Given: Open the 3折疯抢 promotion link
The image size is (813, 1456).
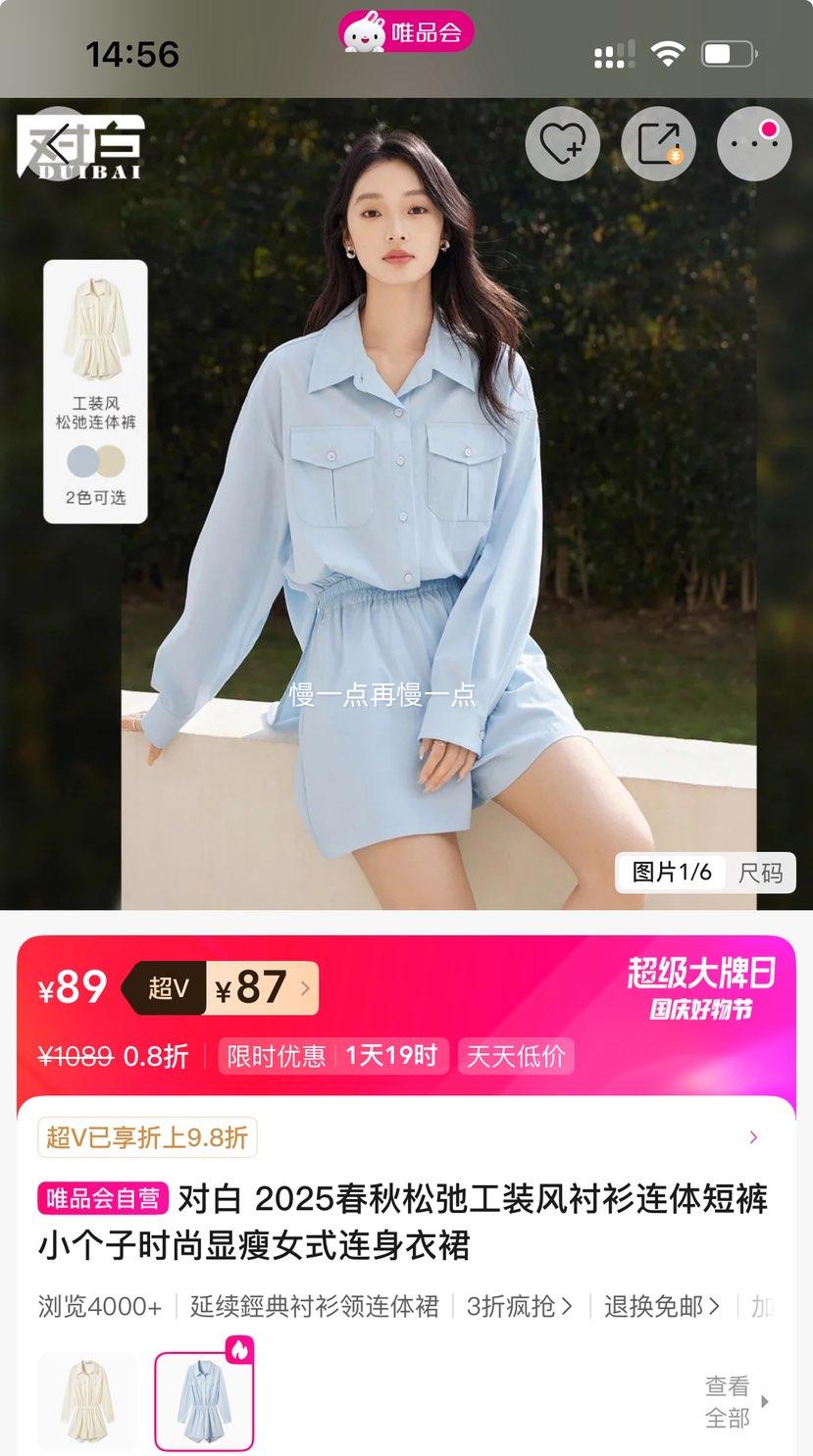Looking at the screenshot, I should (x=520, y=1306).
